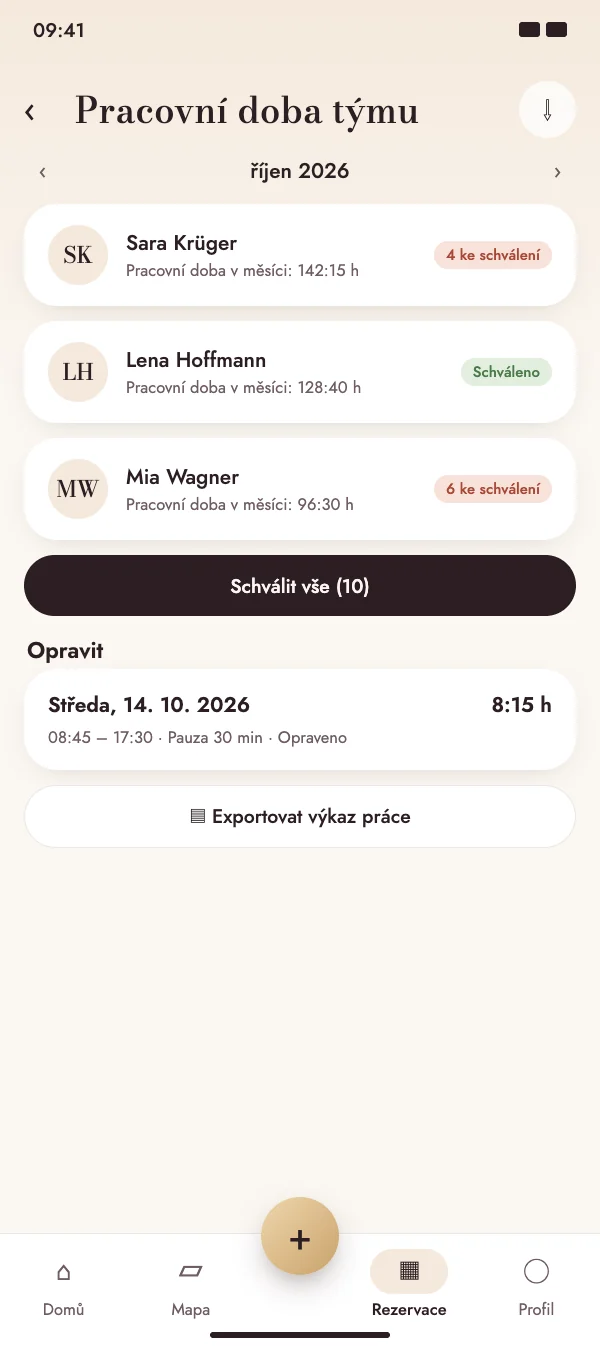The height and width of the screenshot is (1347, 600).
Task: Open Sara Krüger's work hours
Action: click(300, 255)
